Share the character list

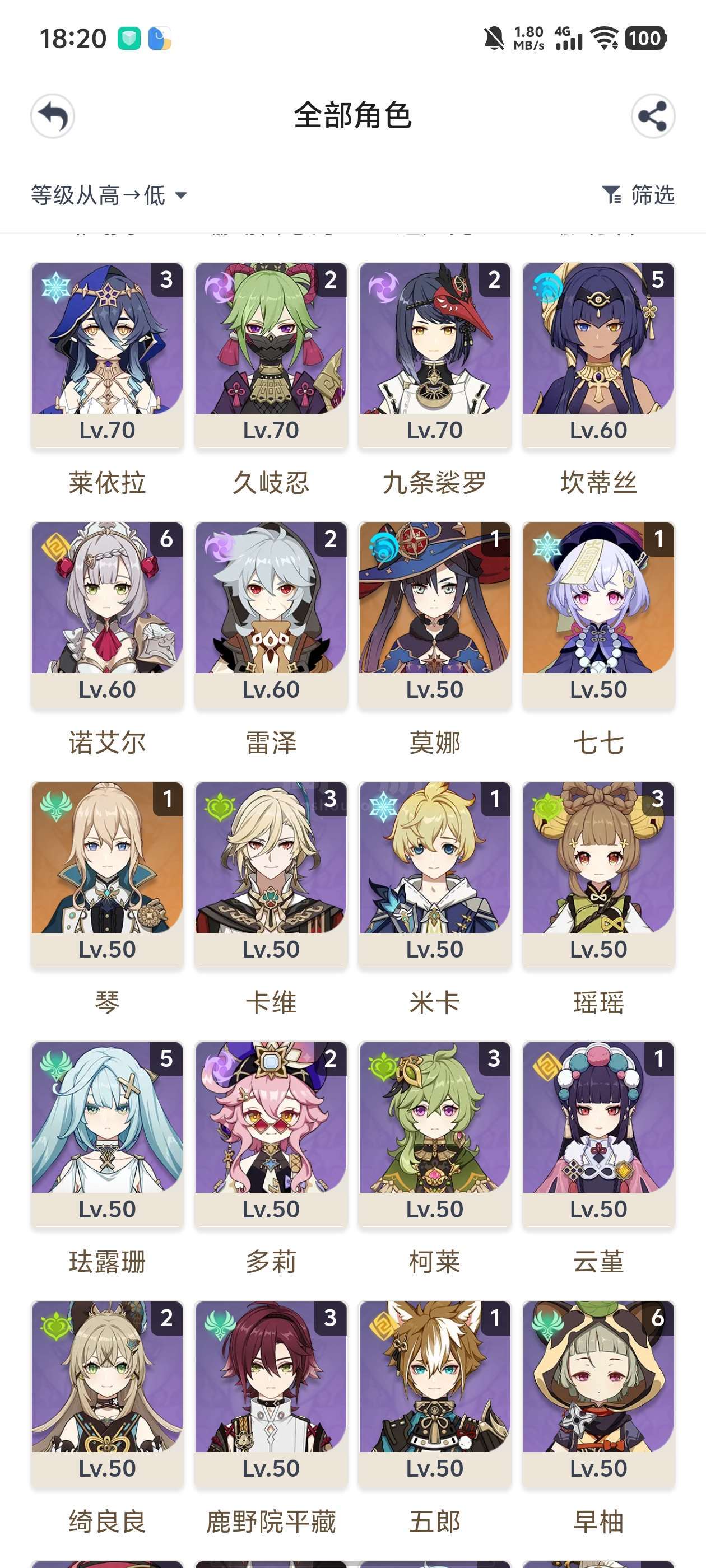click(x=653, y=116)
